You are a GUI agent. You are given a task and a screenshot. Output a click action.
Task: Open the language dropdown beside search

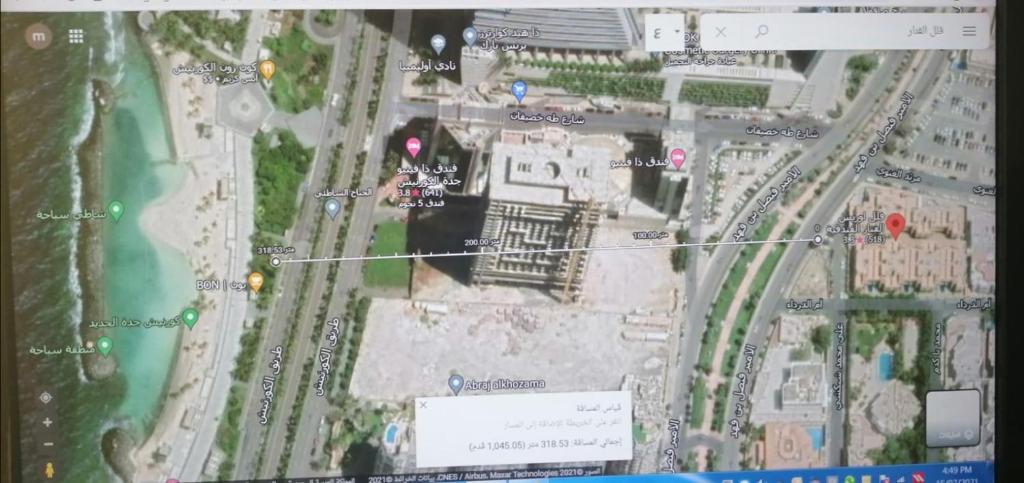[662, 30]
